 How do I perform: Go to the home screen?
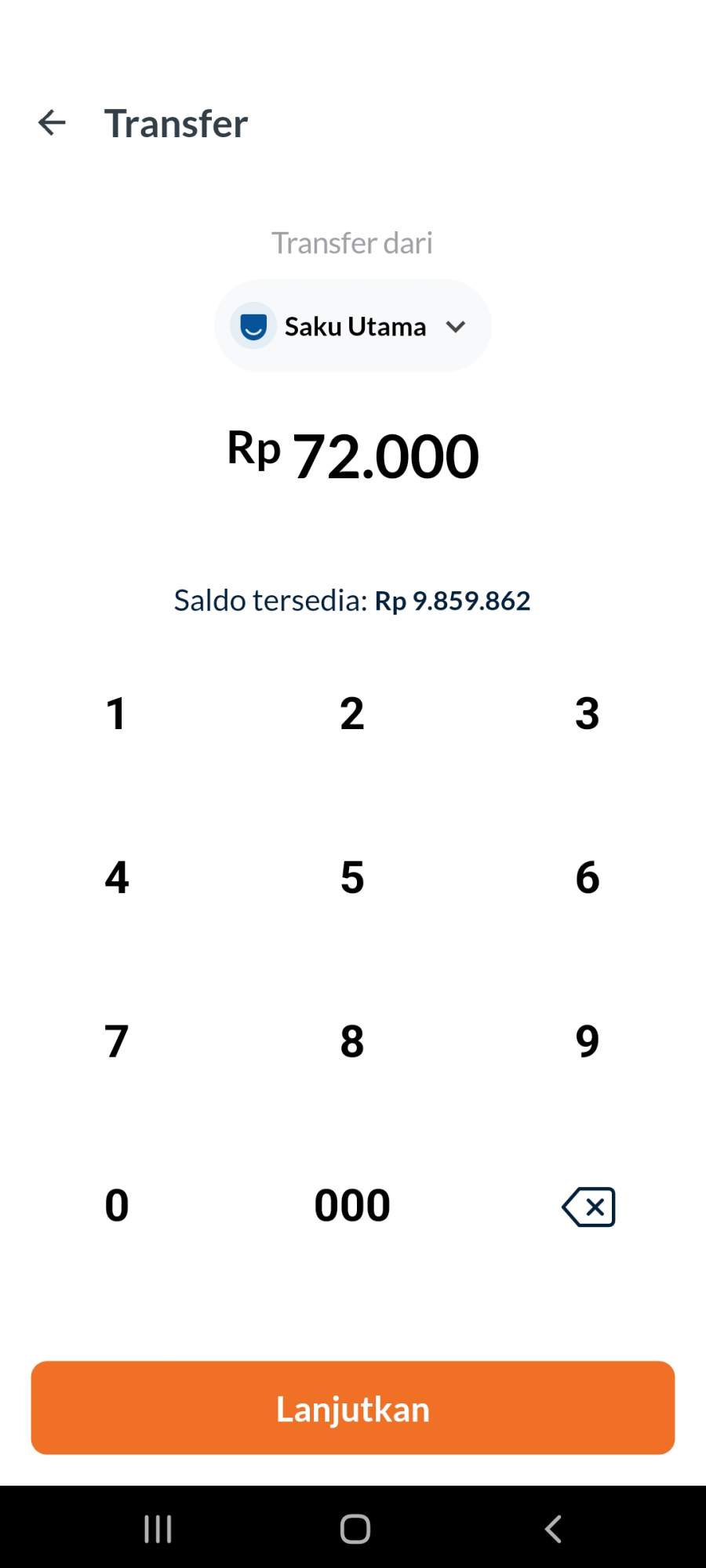[x=355, y=1529]
